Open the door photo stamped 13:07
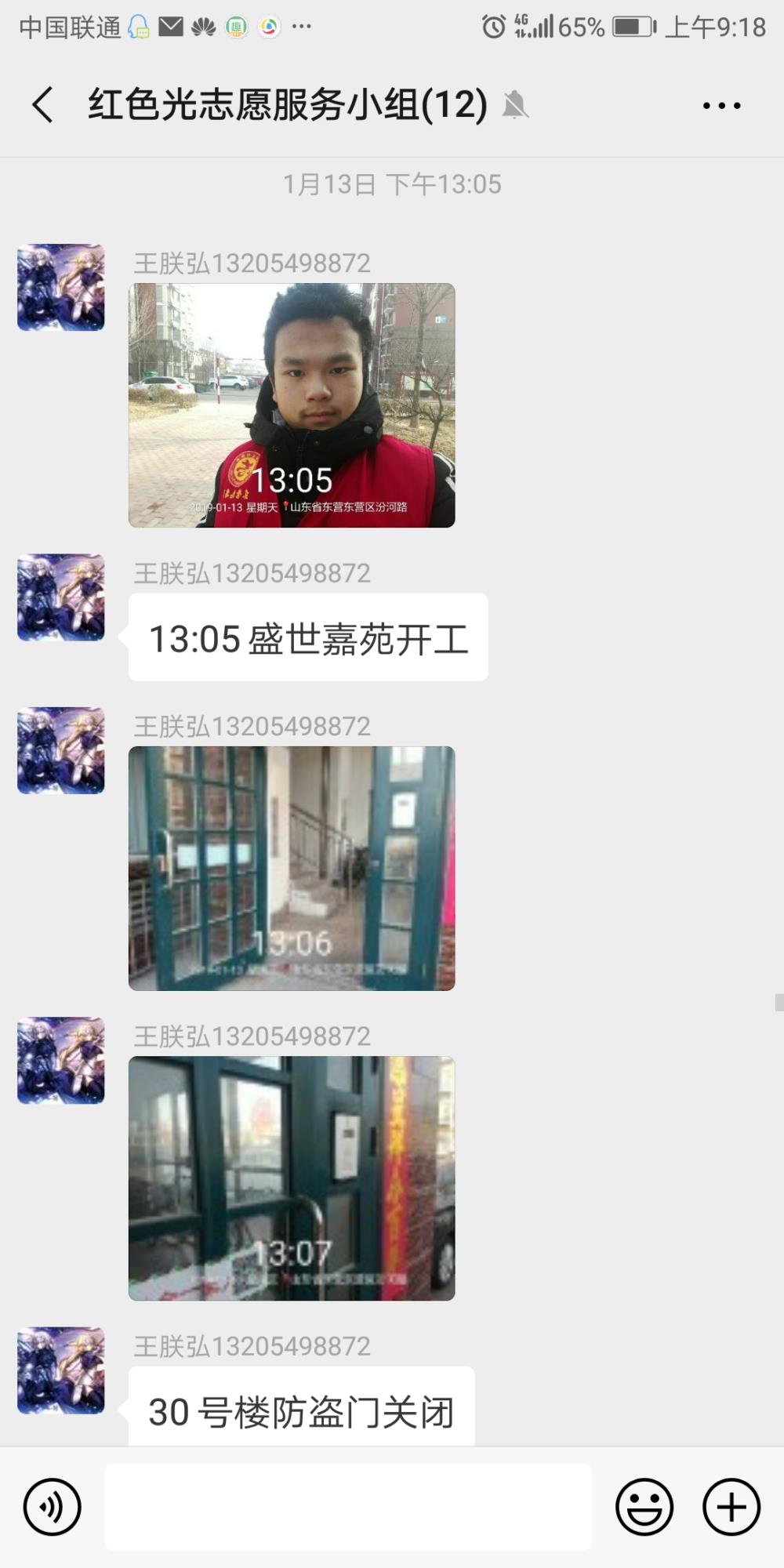Image resolution: width=784 pixels, height=1568 pixels. (x=292, y=1178)
